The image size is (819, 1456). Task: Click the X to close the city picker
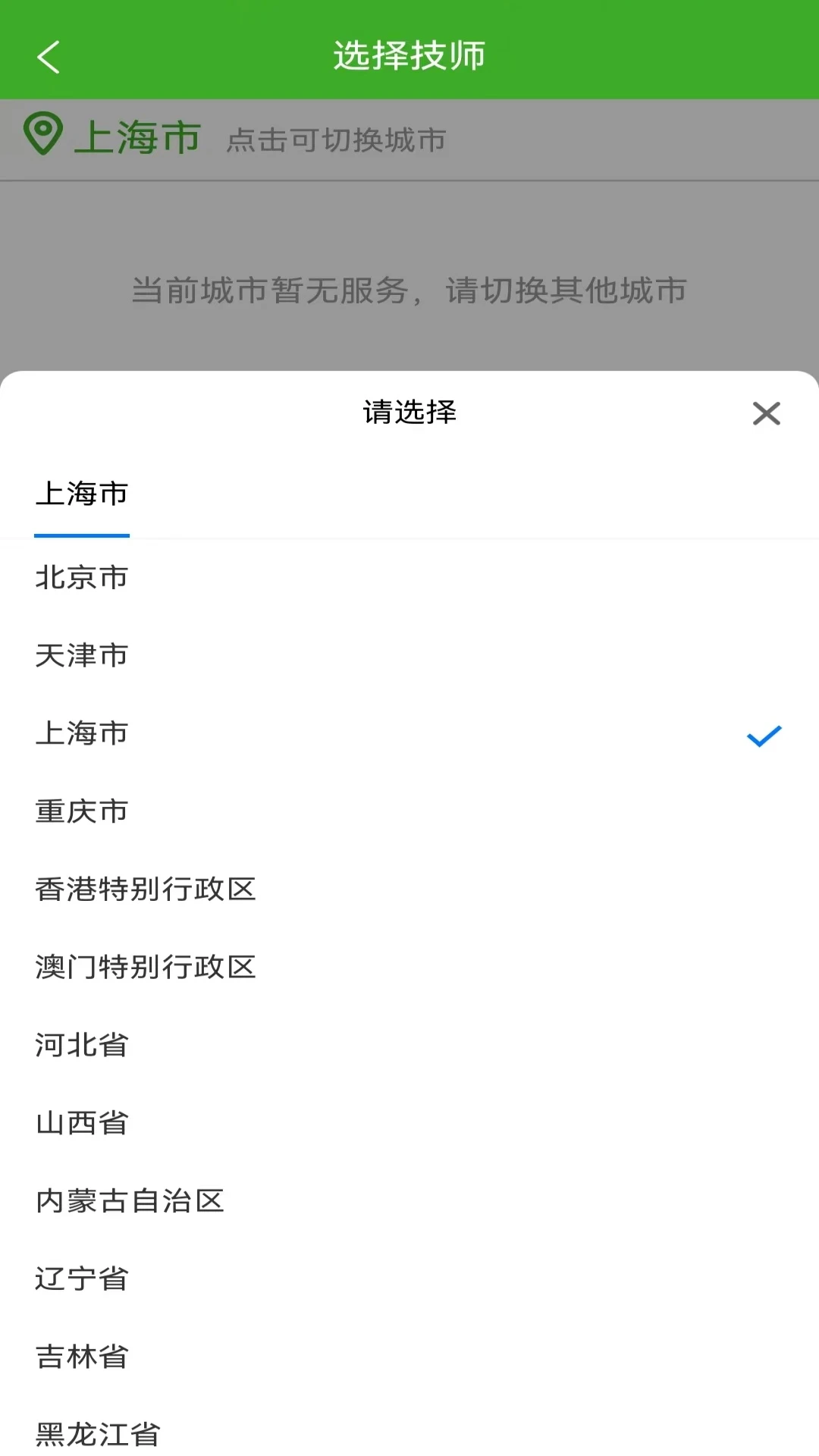pos(766,413)
